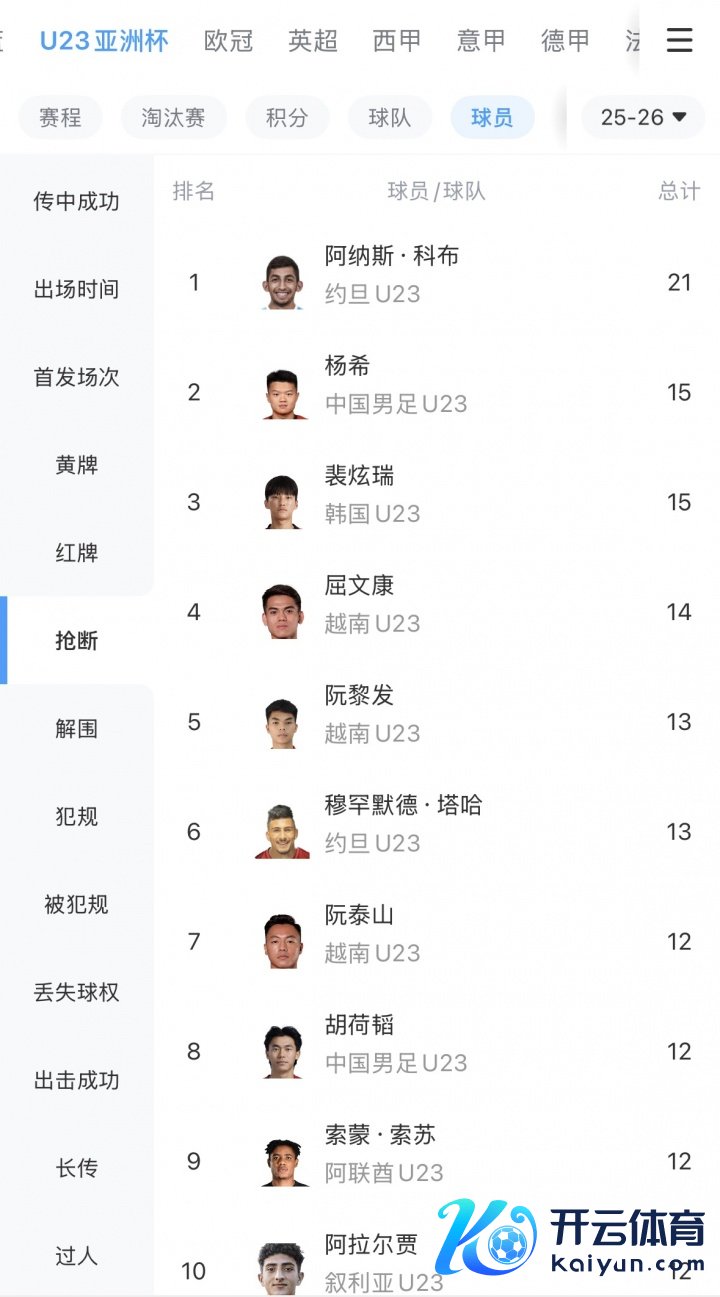Show the 传中成功 stat ranking
720x1297 pixels.
click(x=76, y=201)
